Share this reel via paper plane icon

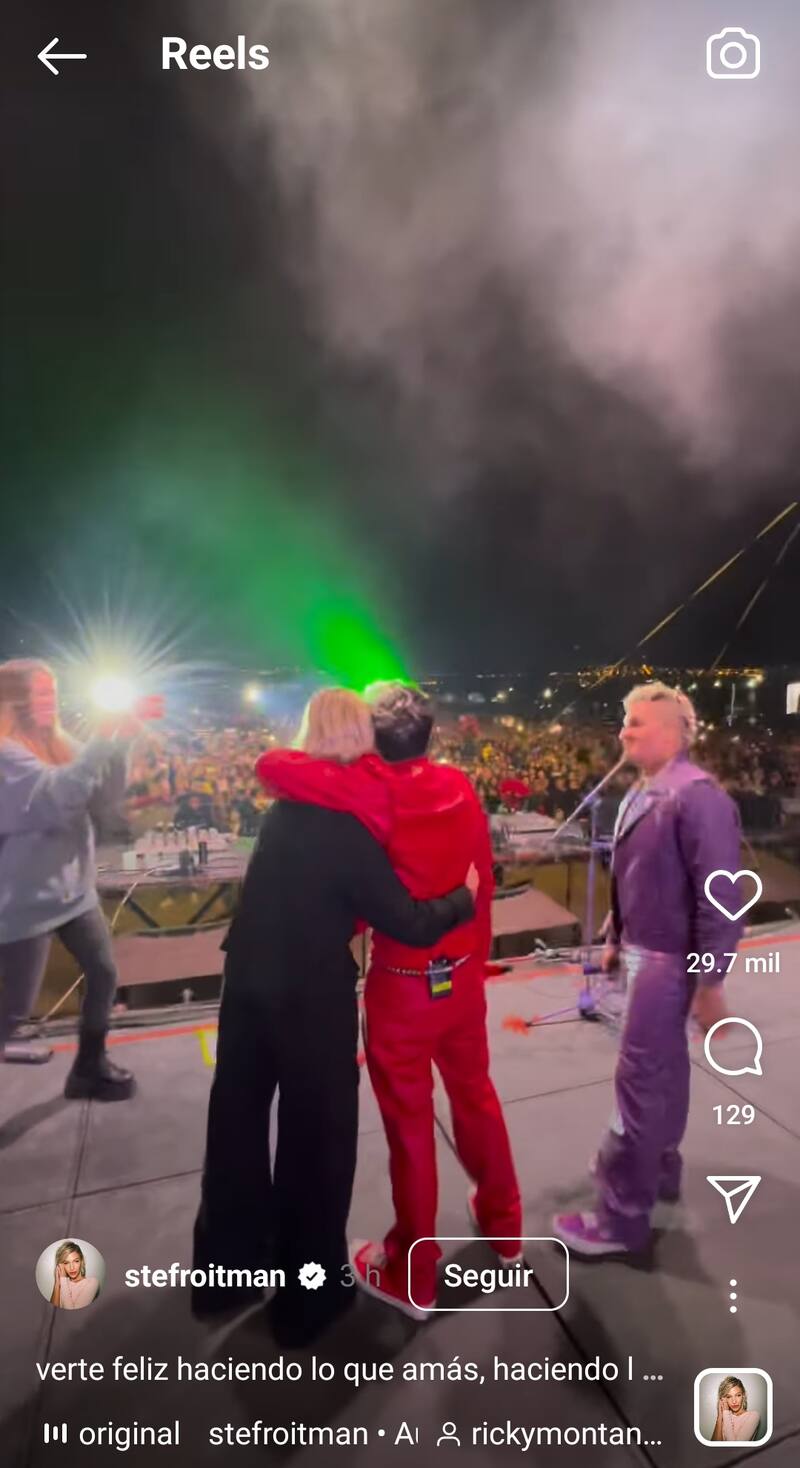click(733, 1198)
